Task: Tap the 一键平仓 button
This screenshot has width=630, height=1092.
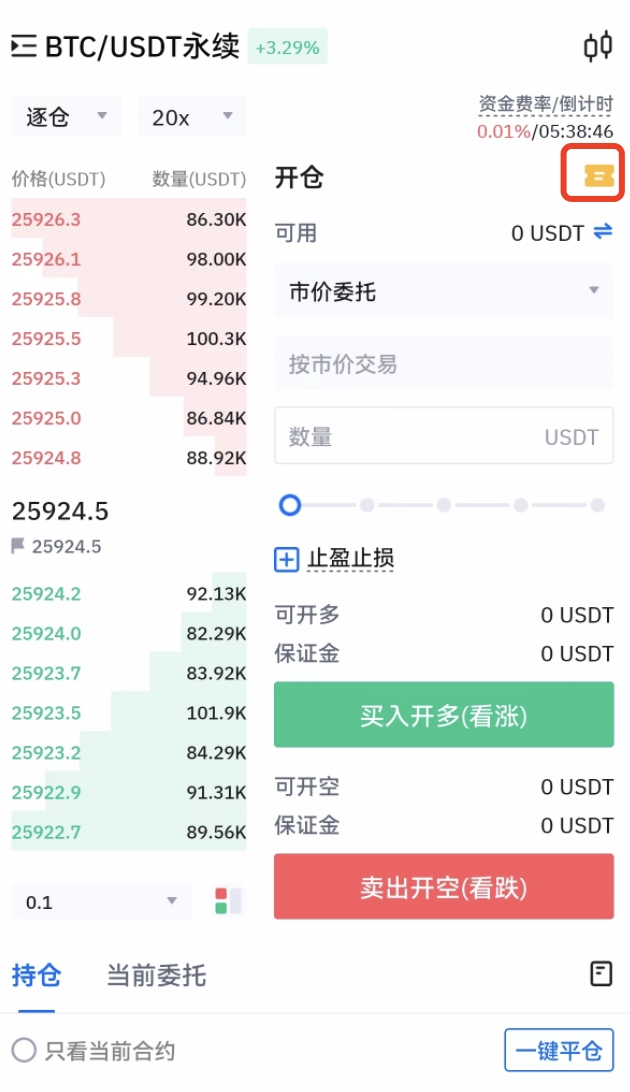Action: tap(559, 1050)
